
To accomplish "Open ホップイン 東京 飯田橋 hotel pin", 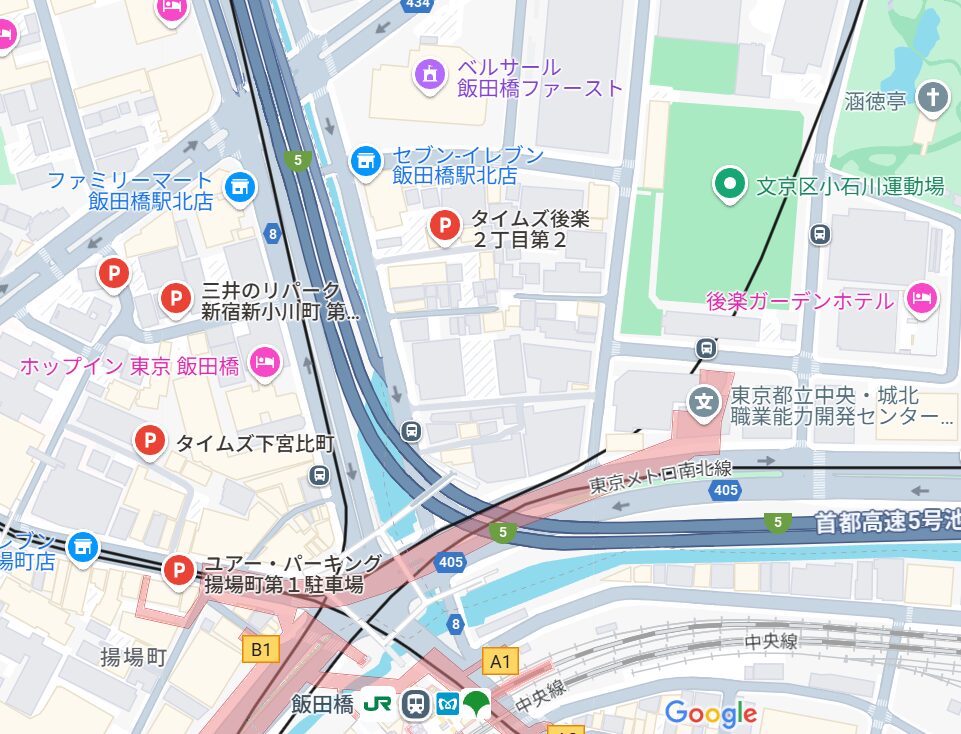I will pyautogui.click(x=265, y=361).
